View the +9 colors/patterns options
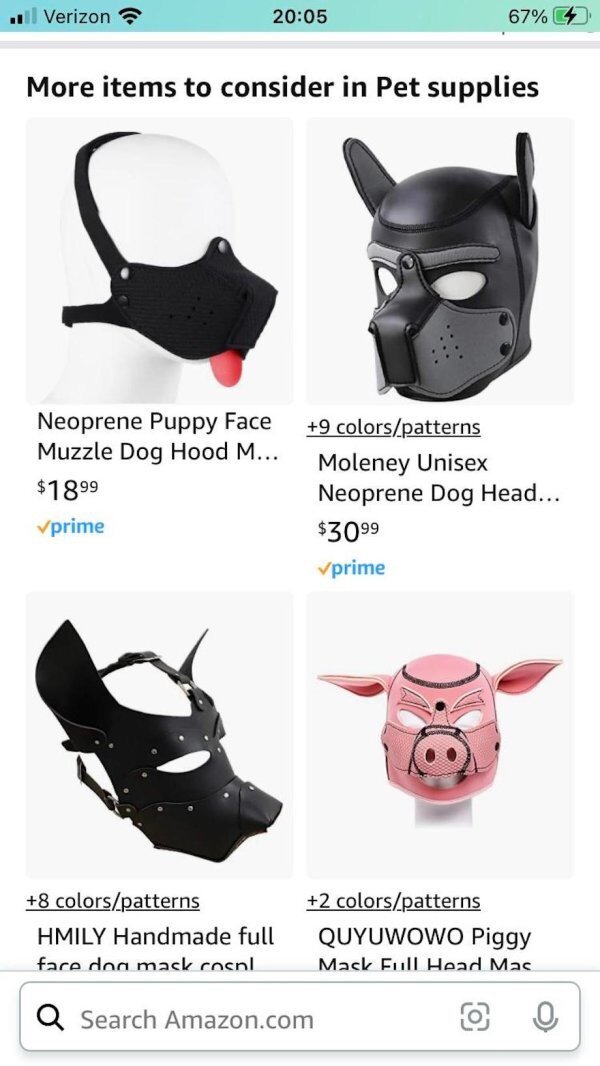 (394, 427)
